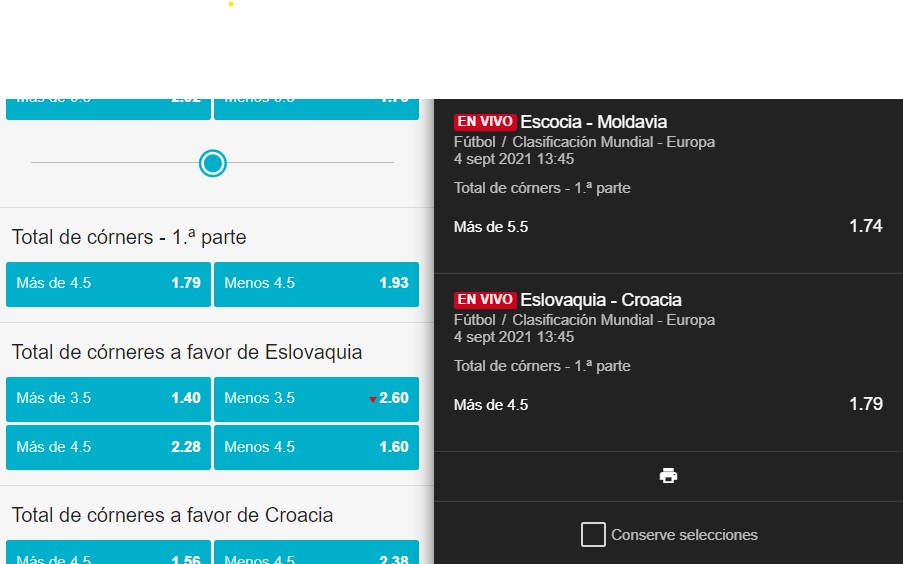Check the Conserve selecciones box
The image size is (903, 564).
[593, 535]
